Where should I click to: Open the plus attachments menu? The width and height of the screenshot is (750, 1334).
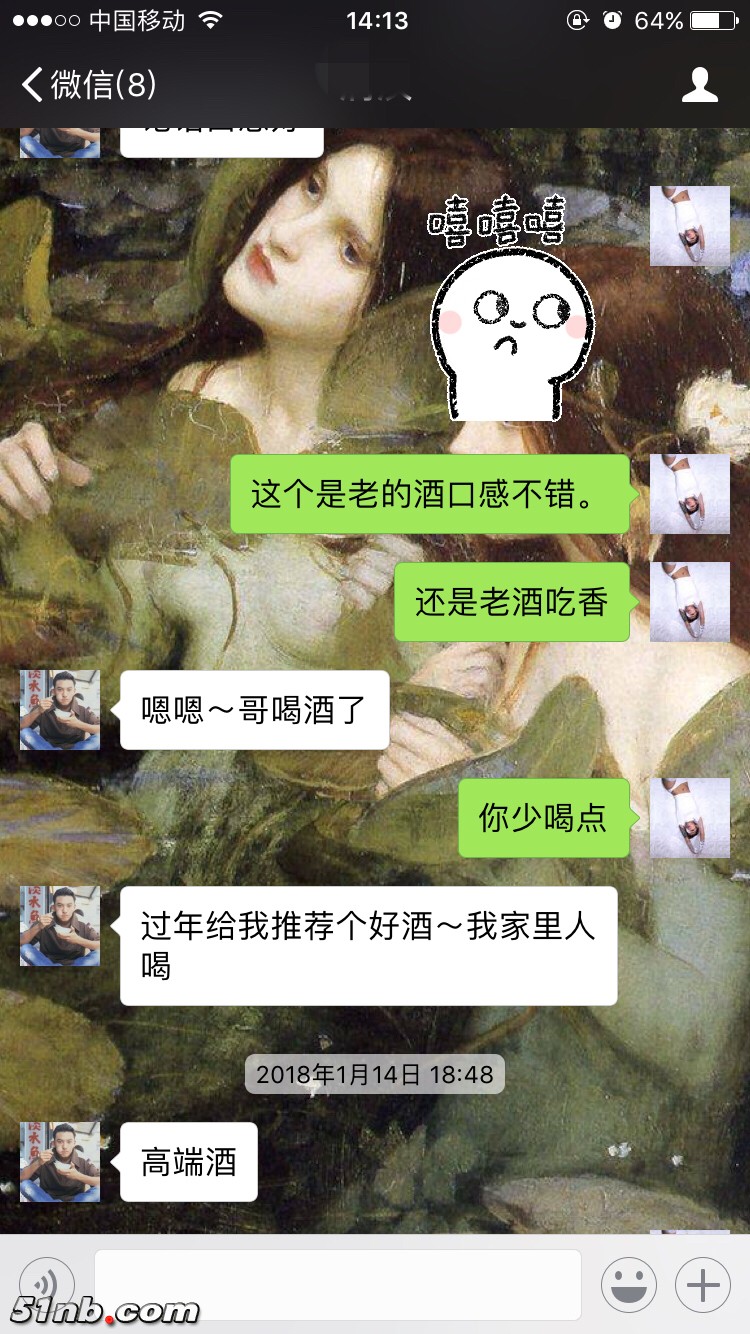(703, 1284)
